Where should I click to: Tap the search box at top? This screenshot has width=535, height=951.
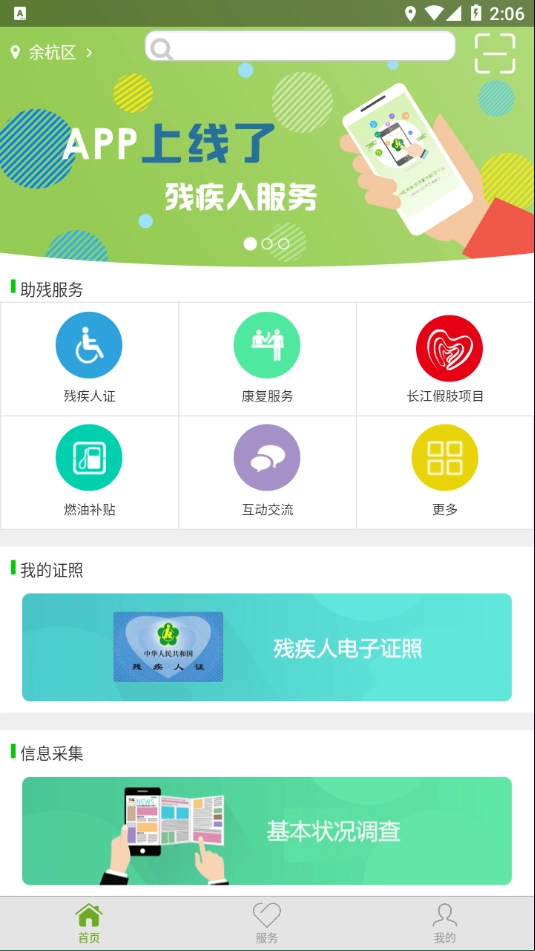click(300, 47)
